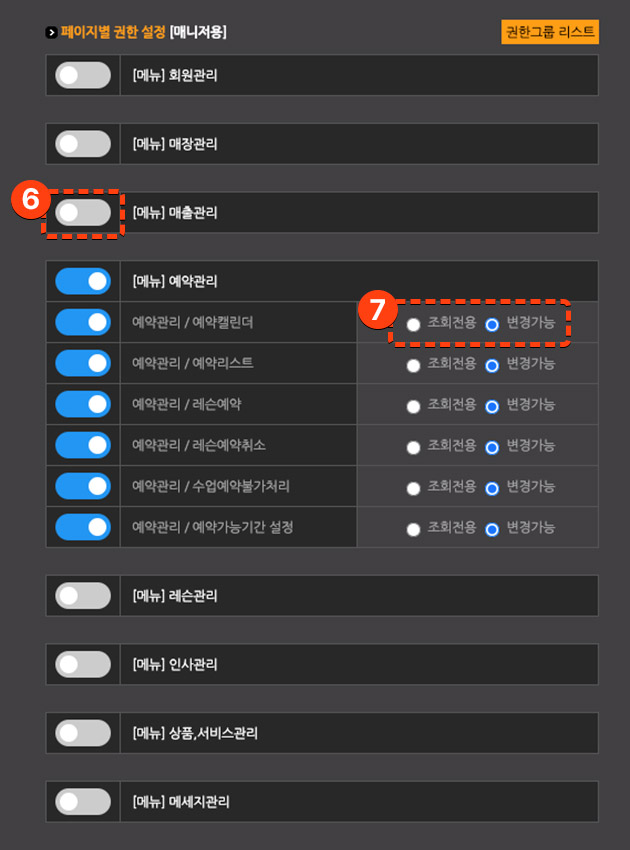
Task: Select 조회전용 for 예약캘린더
Action: [414, 324]
